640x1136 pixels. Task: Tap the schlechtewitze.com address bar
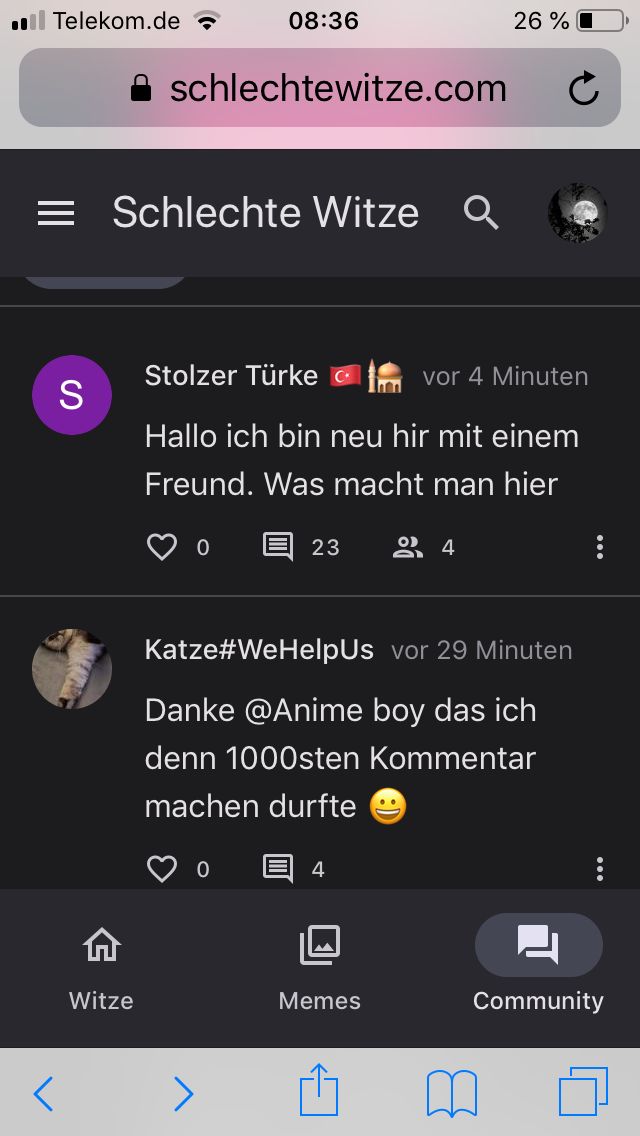pos(320,89)
